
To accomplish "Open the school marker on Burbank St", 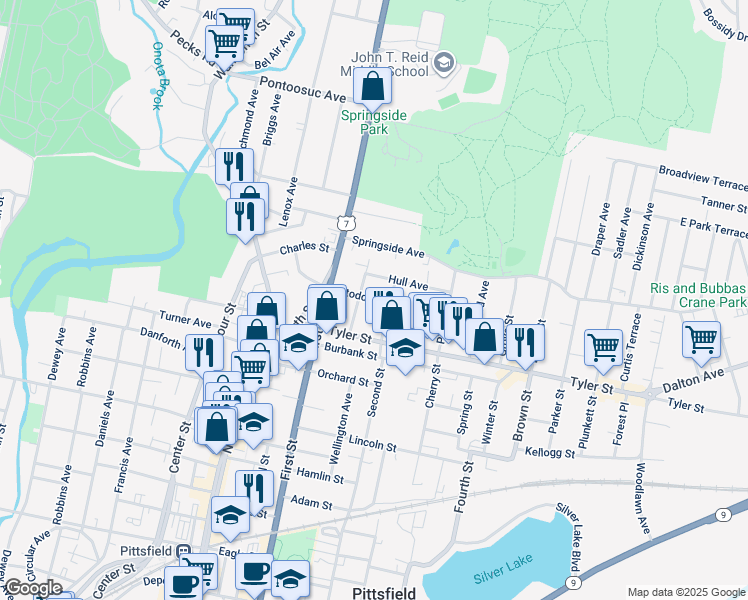I will pyautogui.click(x=404, y=348).
